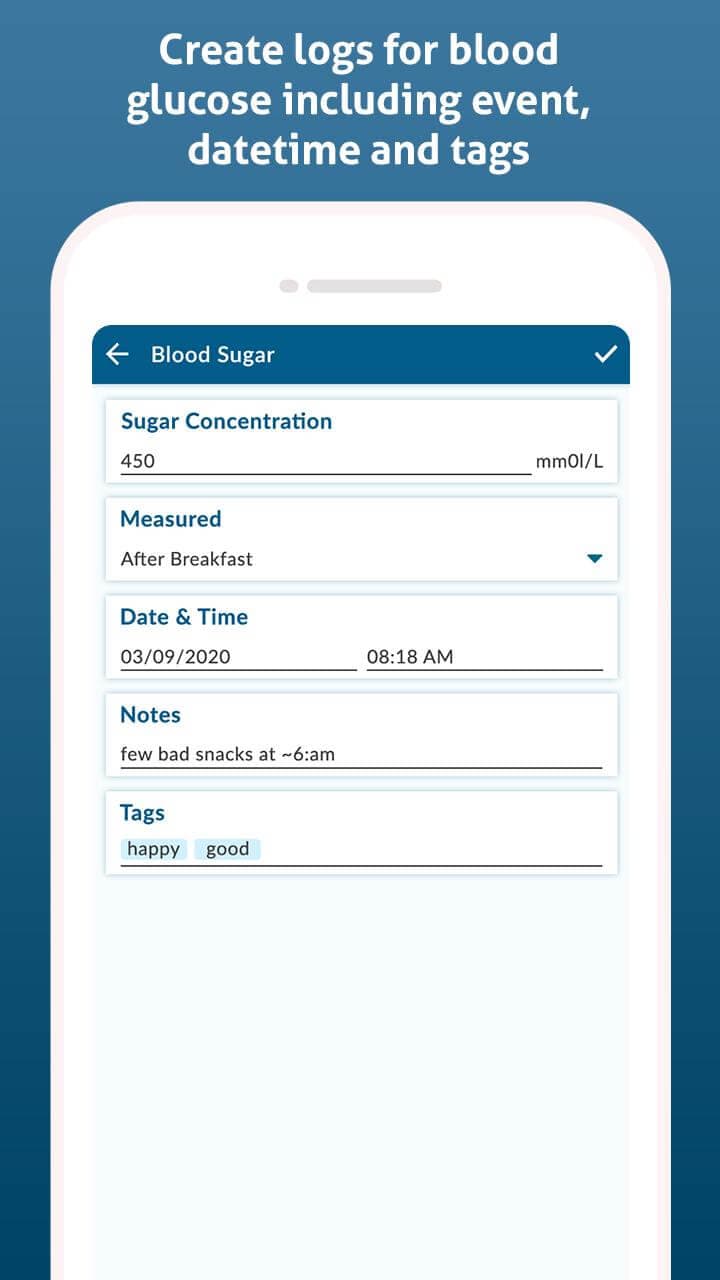Change the time field 08:18 AM
This screenshot has width=720, height=1280.
click(412, 657)
